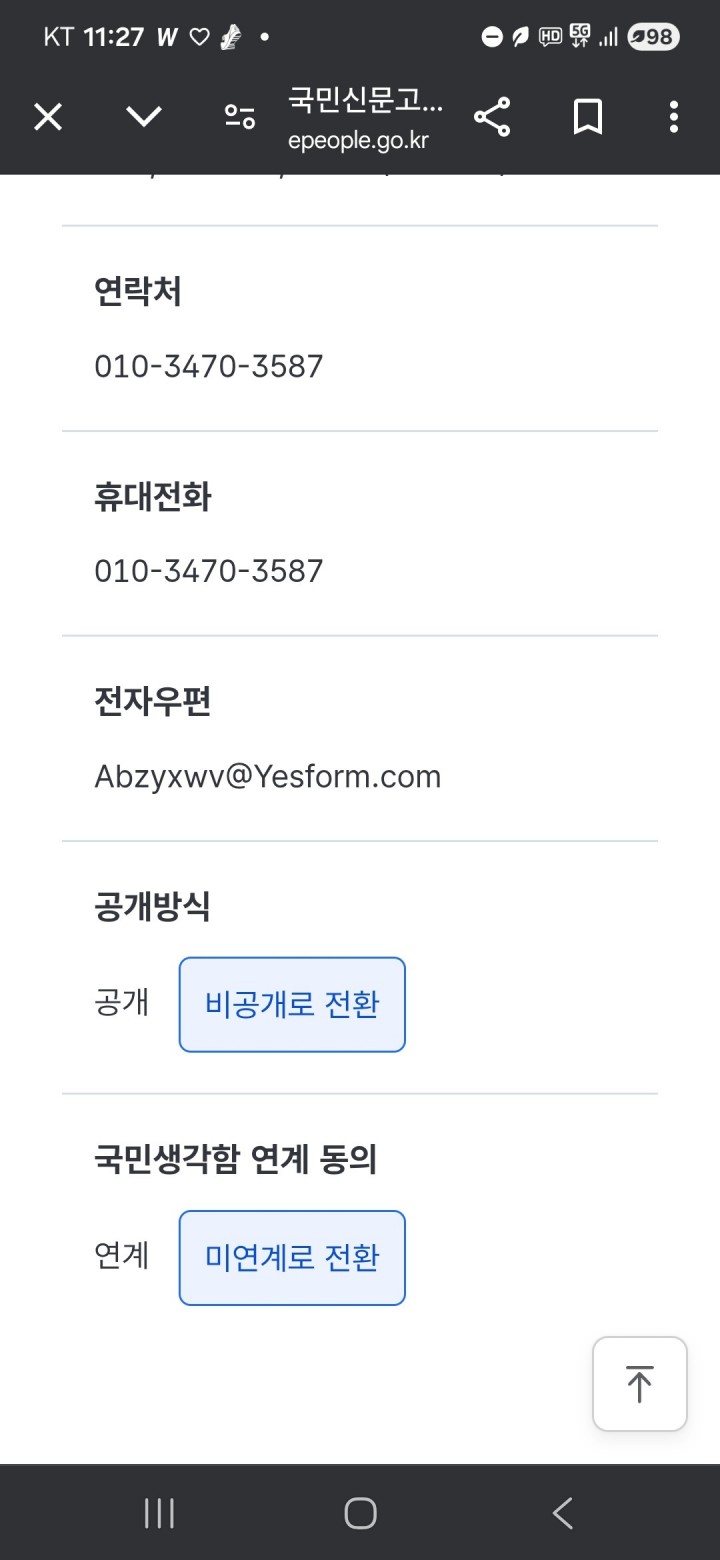This screenshot has width=720, height=1560.
Task: Minimize the custom tab with the down chevron
Action: (144, 118)
